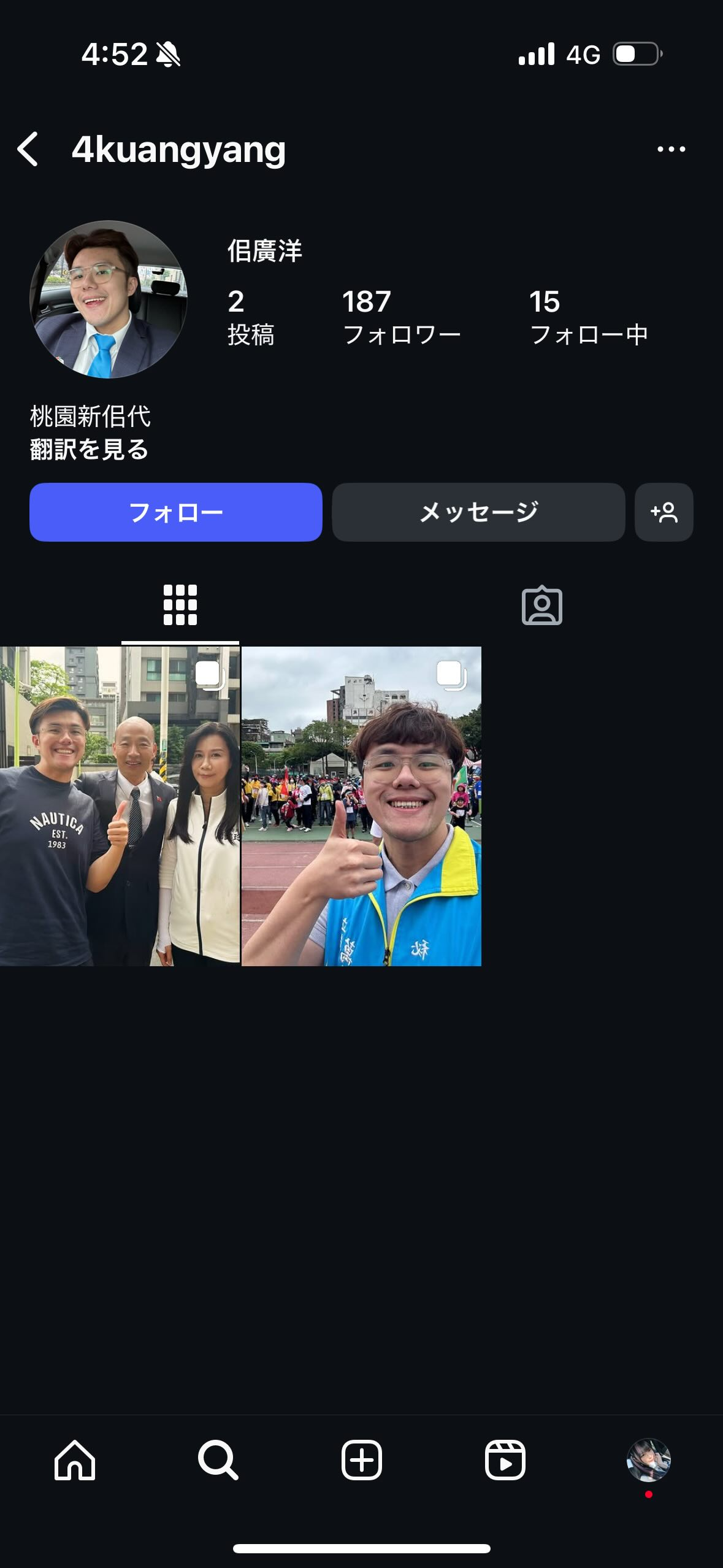Go back from the 4kuangyang profile
The image size is (723, 1568).
pyautogui.click(x=28, y=149)
